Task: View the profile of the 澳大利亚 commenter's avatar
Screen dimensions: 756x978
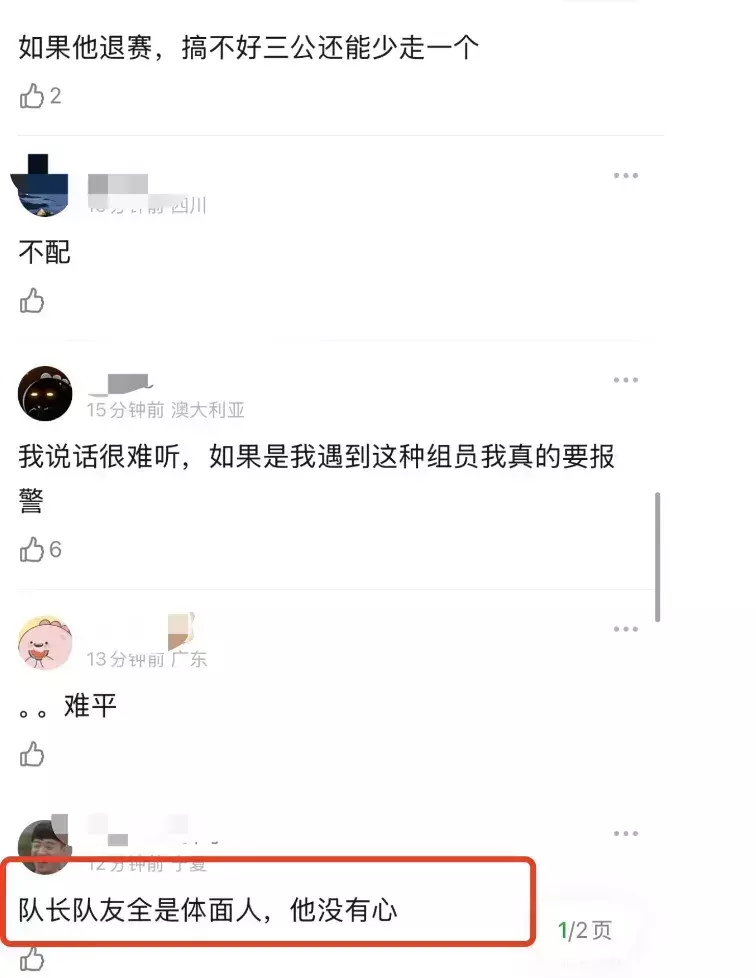Action: (x=45, y=393)
